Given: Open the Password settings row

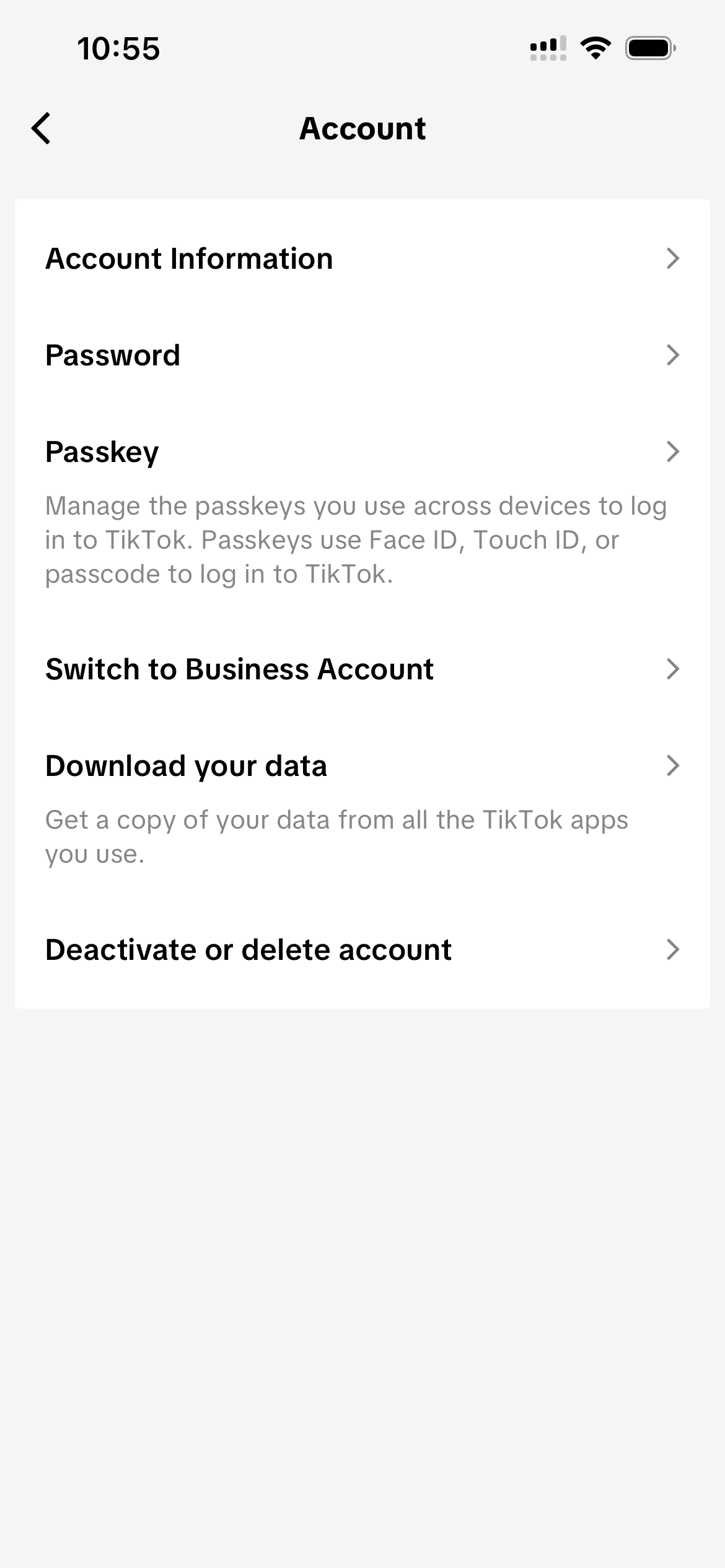Looking at the screenshot, I should point(362,355).
